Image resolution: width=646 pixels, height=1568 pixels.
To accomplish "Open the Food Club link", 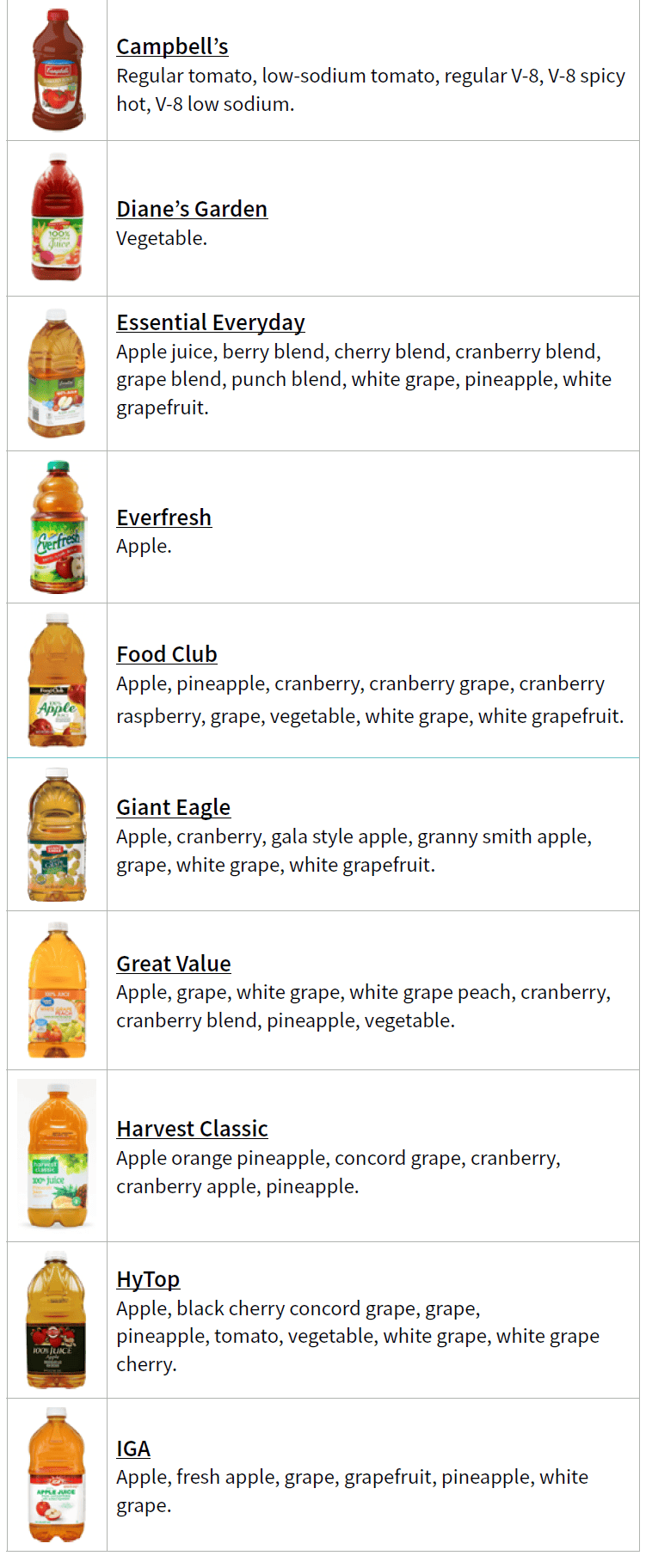I will pyautogui.click(x=167, y=655).
